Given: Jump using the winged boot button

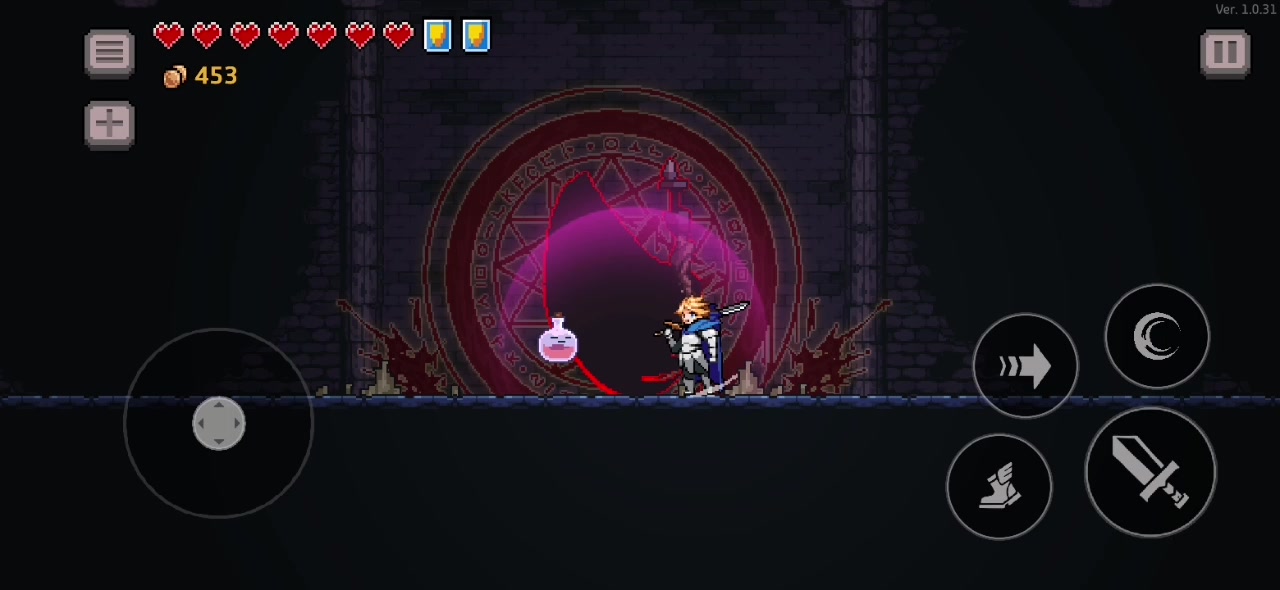Looking at the screenshot, I should pos(999,486).
